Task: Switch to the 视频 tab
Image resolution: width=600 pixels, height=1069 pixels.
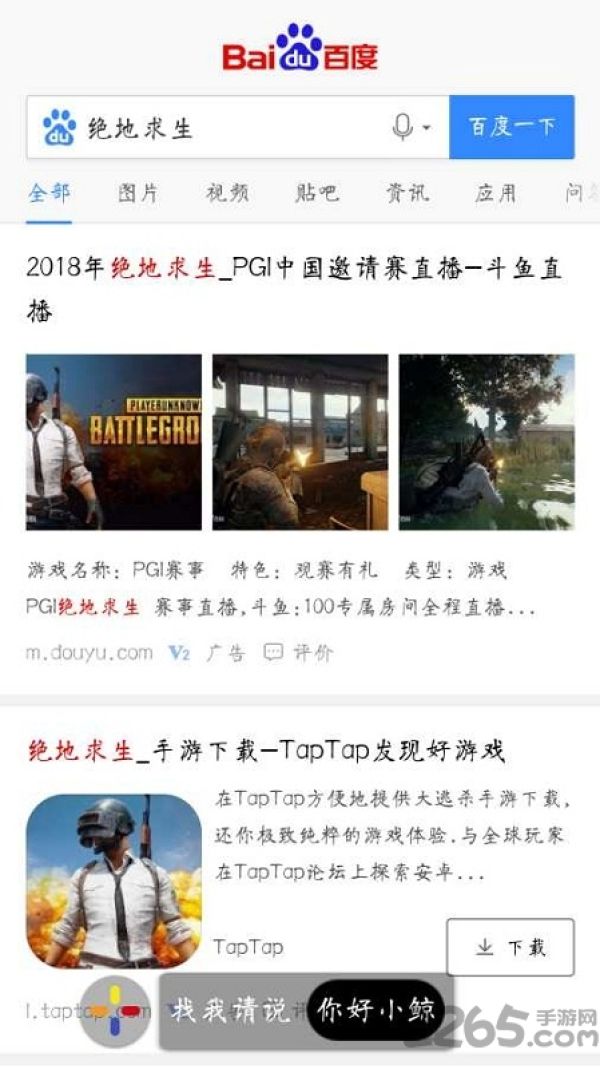Action: 227,194
